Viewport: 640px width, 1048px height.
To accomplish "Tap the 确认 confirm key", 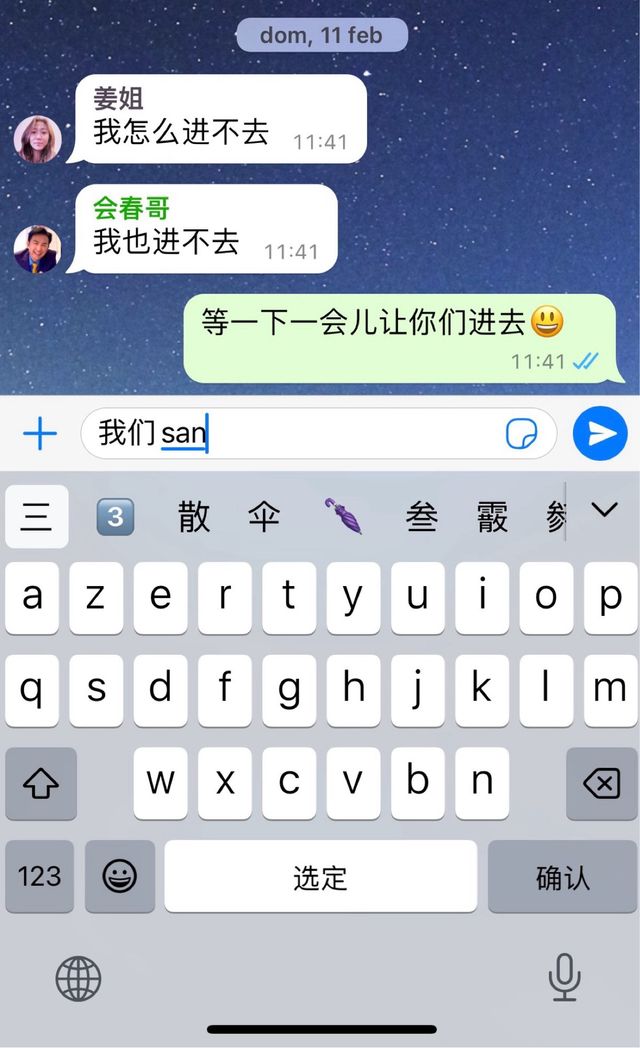I will 563,877.
